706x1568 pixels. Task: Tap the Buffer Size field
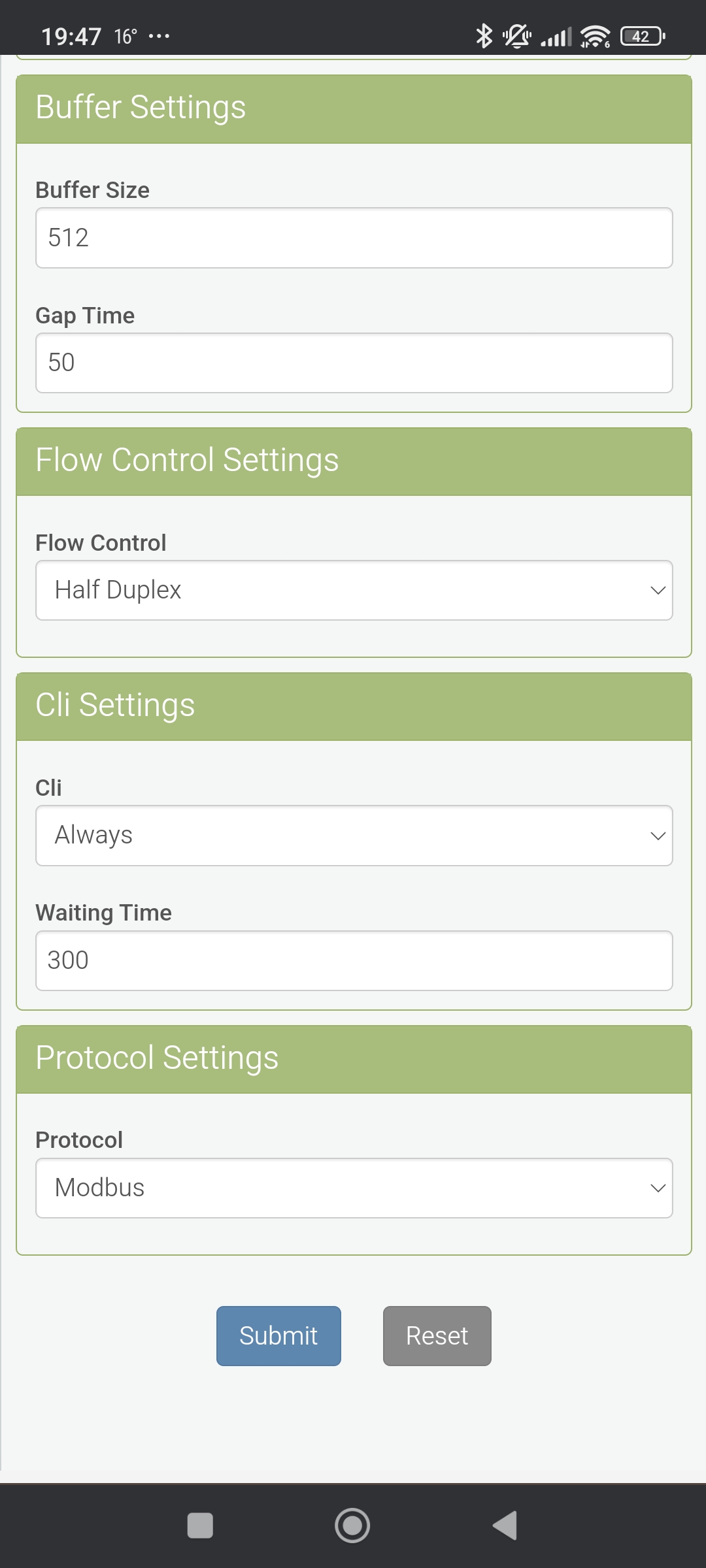pos(354,238)
